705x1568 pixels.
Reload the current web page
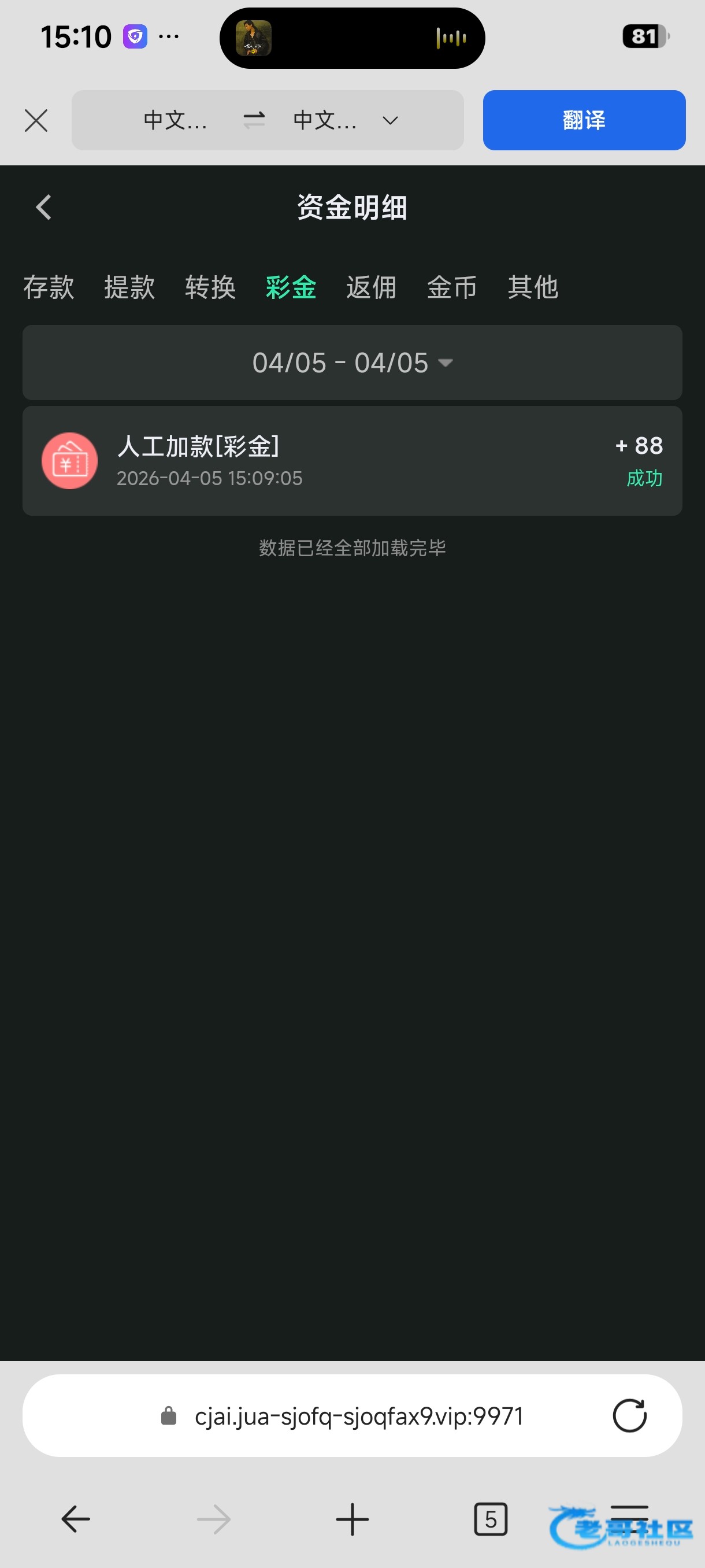(629, 1416)
